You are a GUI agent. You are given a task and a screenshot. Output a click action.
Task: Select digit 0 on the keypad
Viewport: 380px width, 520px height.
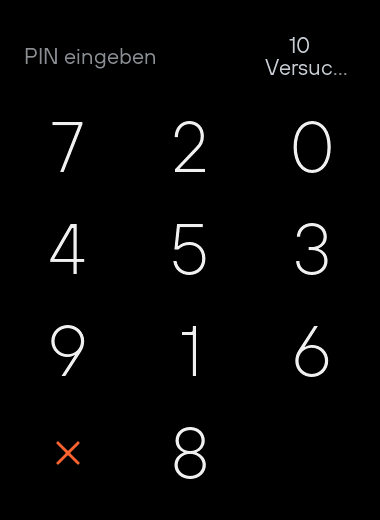point(312,147)
